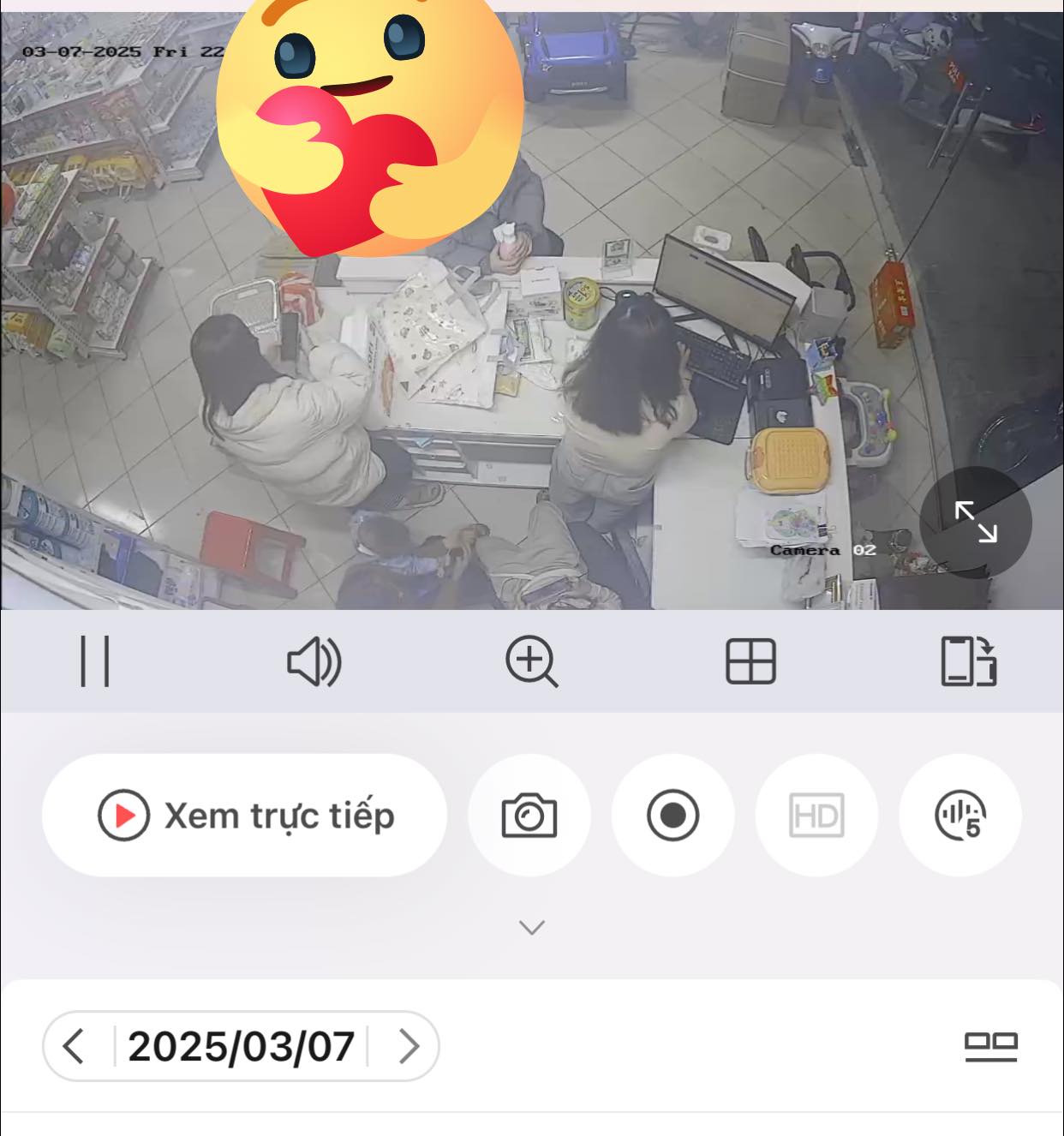Viewport: 1064px width, 1136px height.
Task: Expand more controls with the down chevron
Action: 532,928
